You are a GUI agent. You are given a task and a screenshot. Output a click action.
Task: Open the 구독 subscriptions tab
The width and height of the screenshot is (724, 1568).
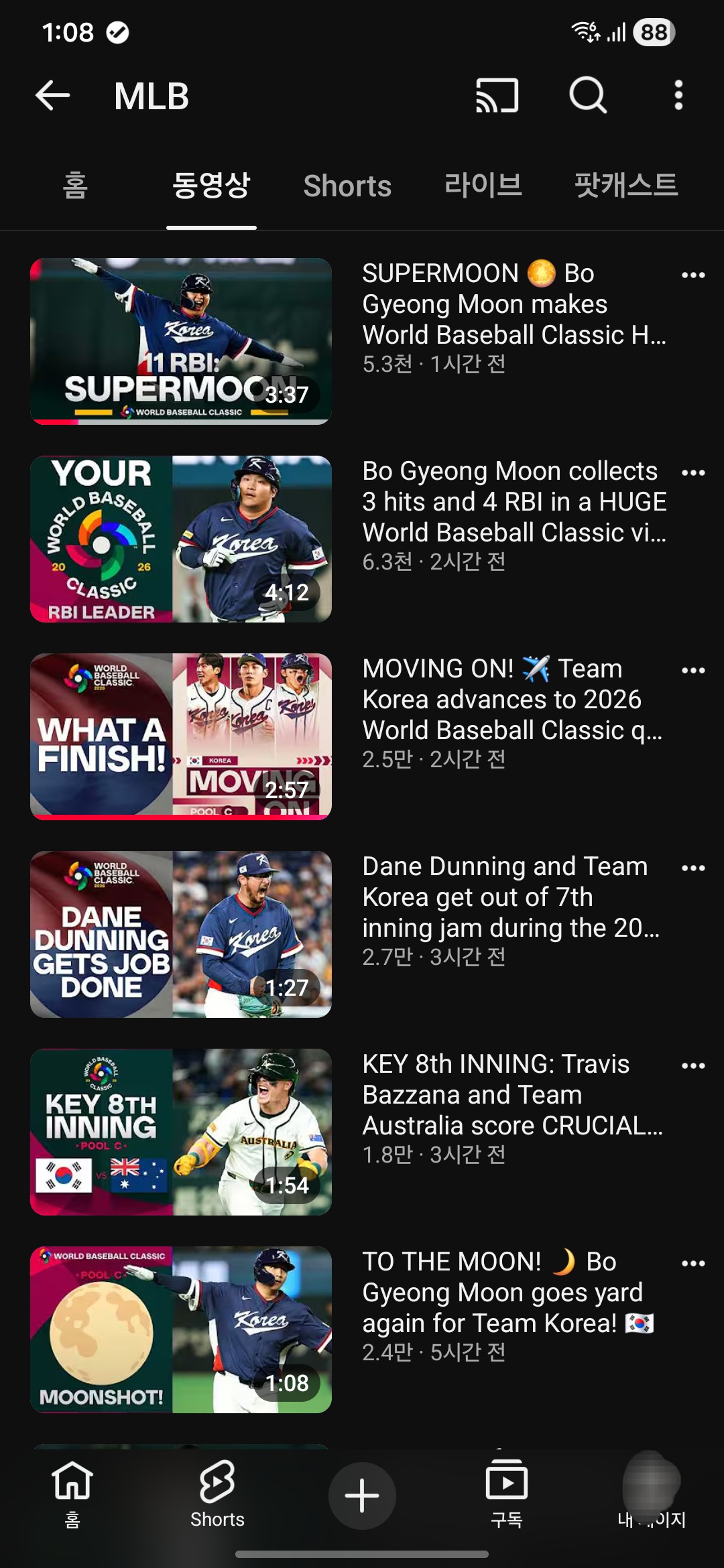tap(506, 1494)
